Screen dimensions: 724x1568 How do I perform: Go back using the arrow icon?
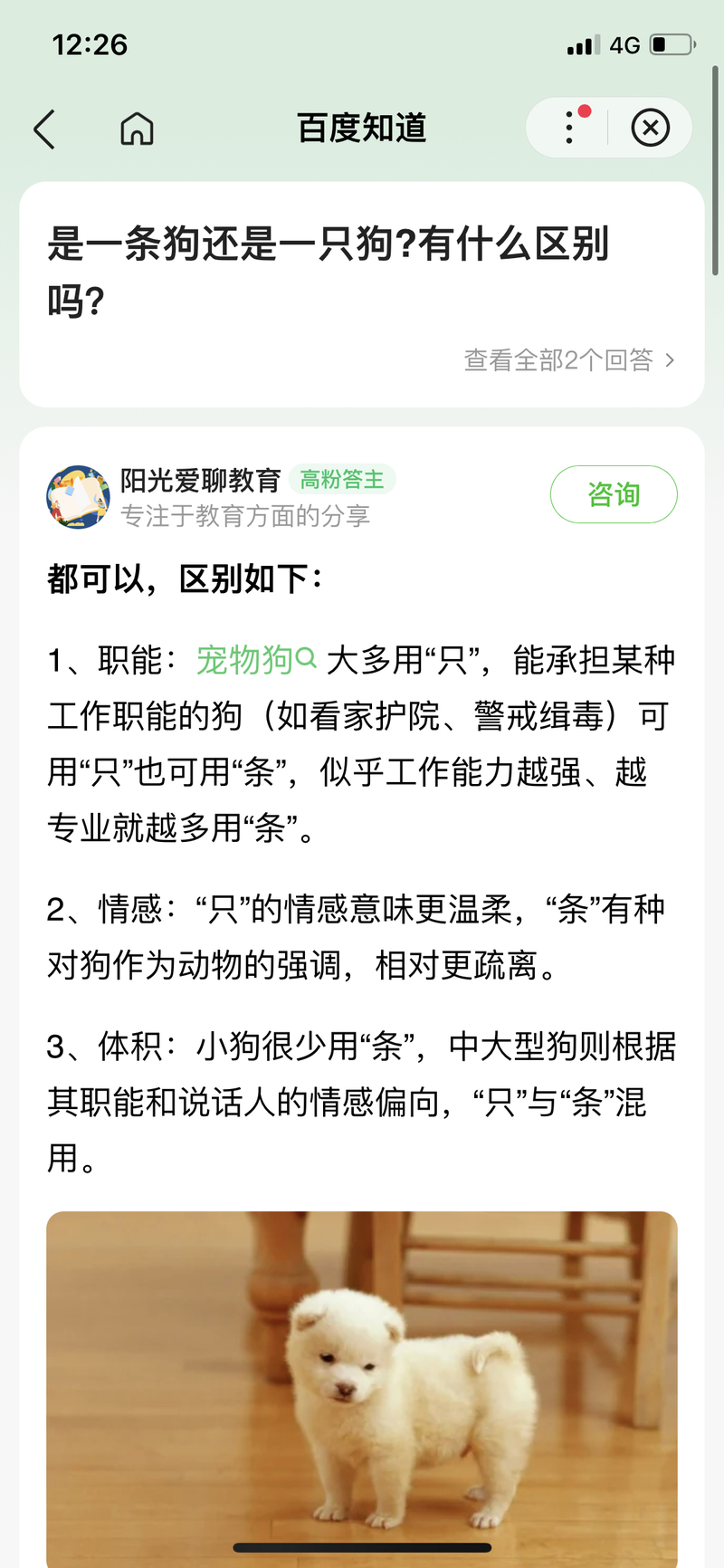point(45,129)
